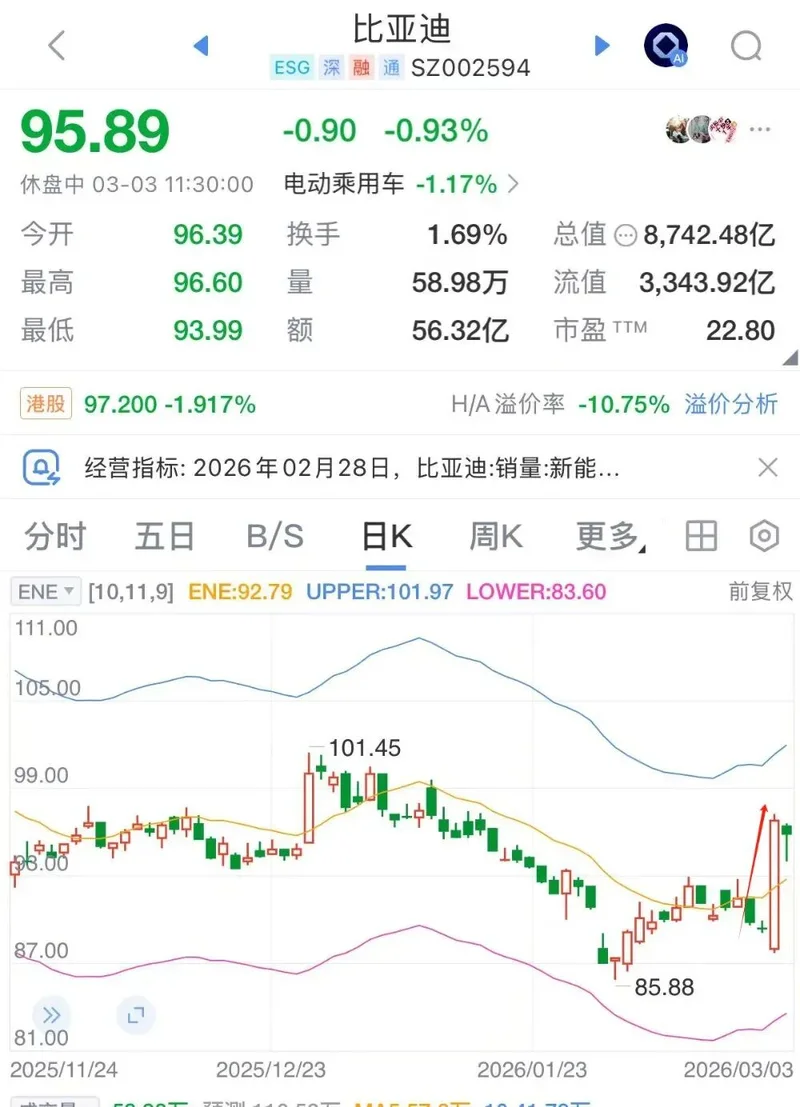
Task: Open 溢价分析 premium analysis
Action: point(731,404)
